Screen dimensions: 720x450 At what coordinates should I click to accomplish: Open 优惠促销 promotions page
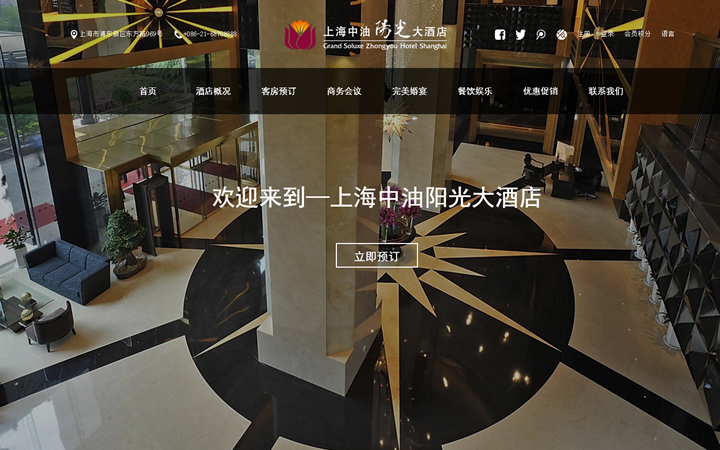coord(540,91)
